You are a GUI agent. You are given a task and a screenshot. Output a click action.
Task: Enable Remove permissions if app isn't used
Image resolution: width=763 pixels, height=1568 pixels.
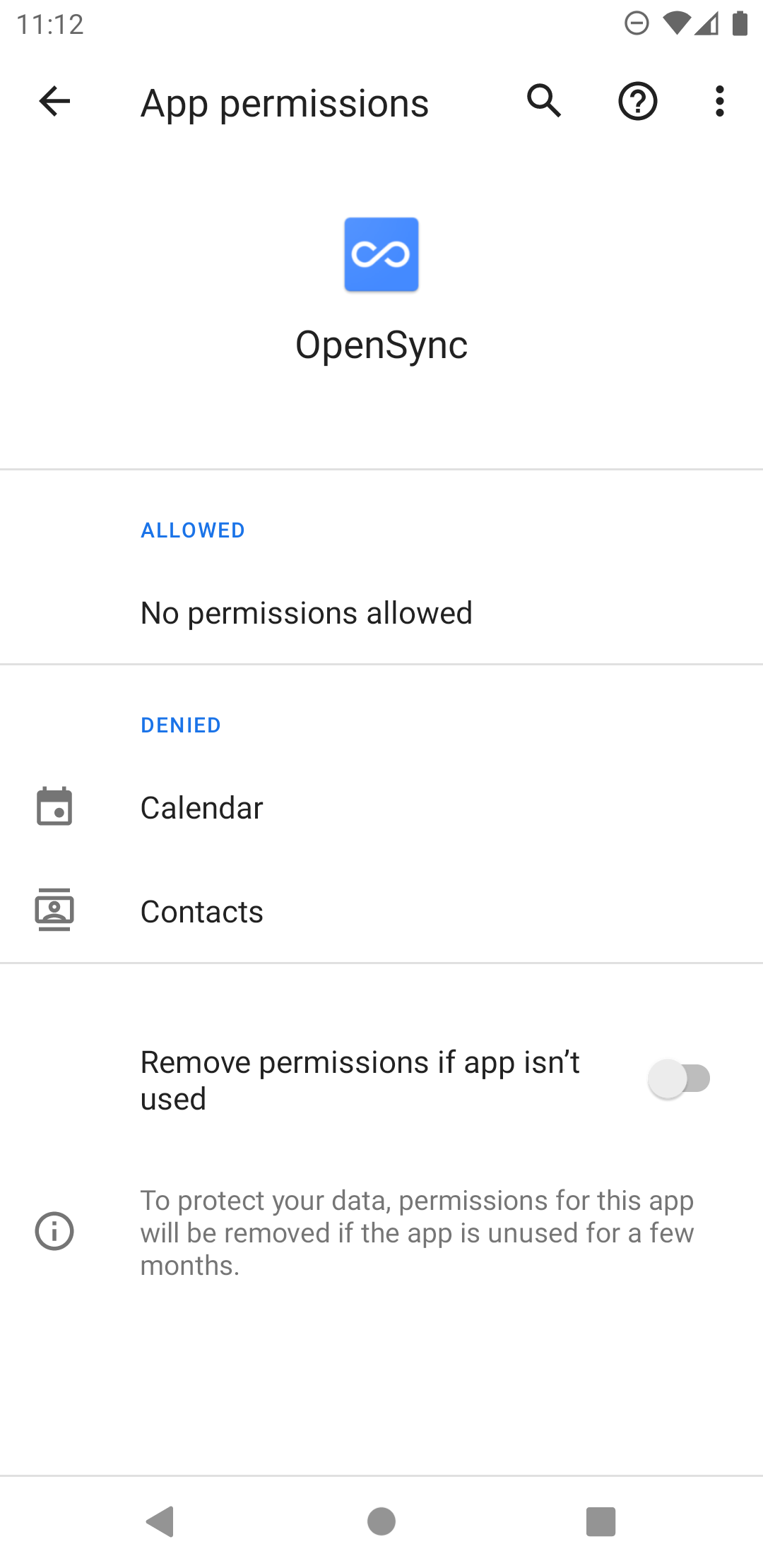pyautogui.click(x=679, y=1079)
